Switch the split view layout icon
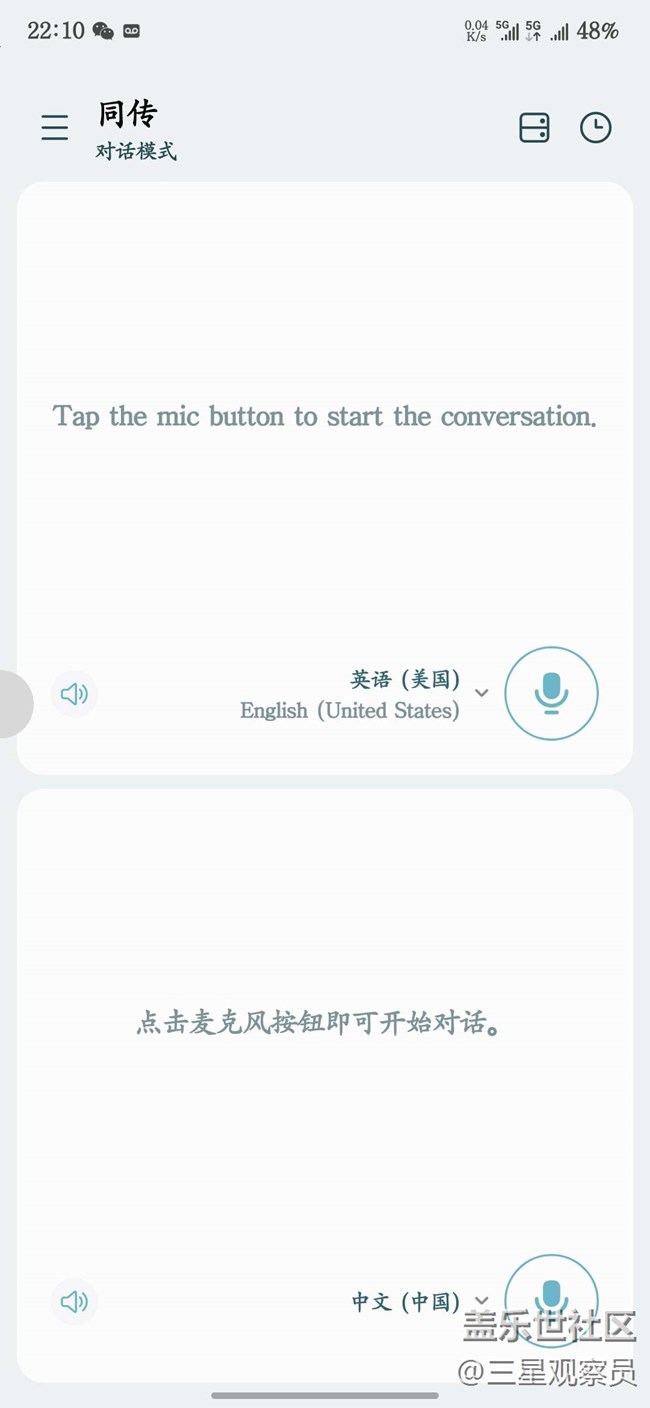The image size is (650, 1408). pos(534,128)
